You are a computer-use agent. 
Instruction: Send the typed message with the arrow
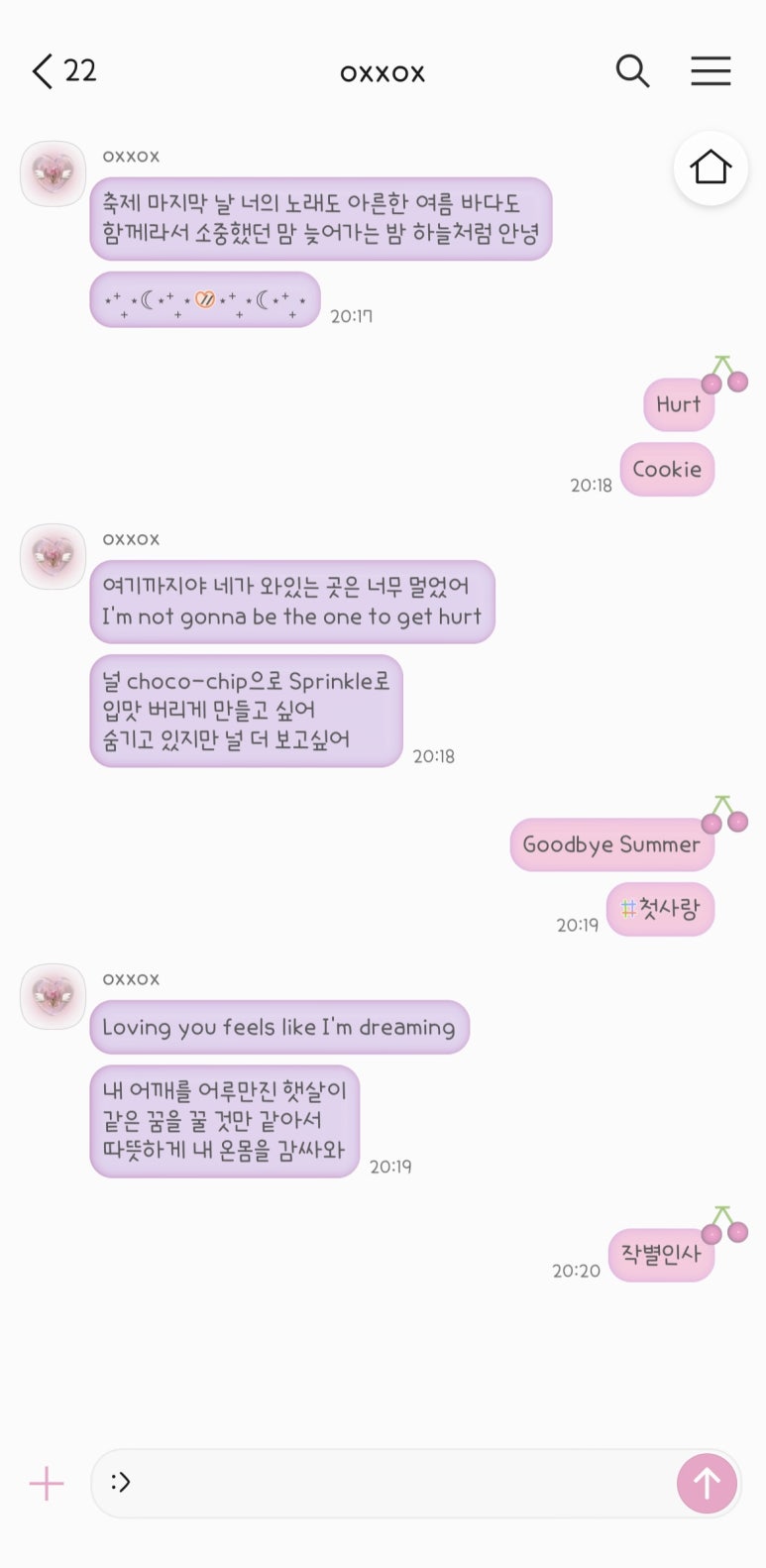click(x=707, y=1484)
